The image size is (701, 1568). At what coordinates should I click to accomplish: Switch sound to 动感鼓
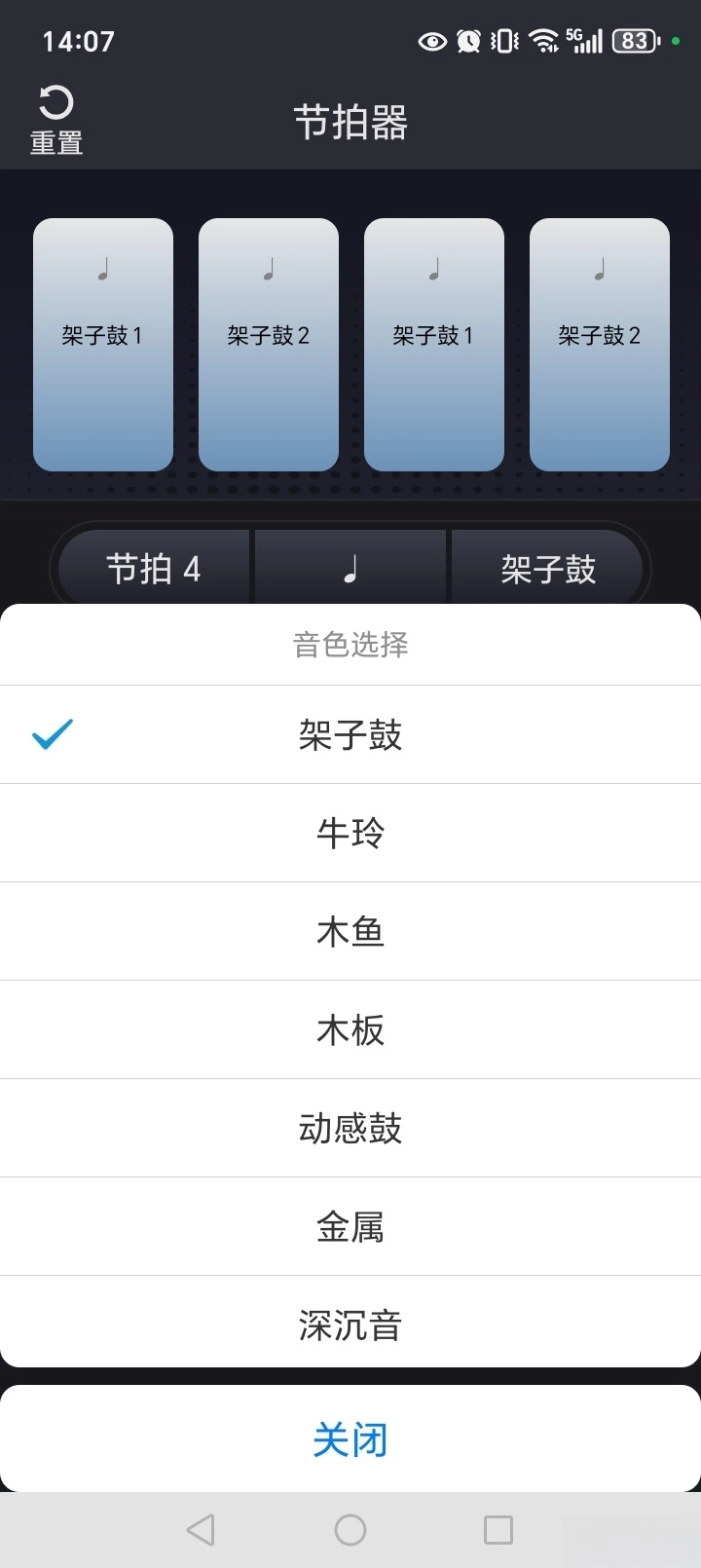tap(350, 1128)
